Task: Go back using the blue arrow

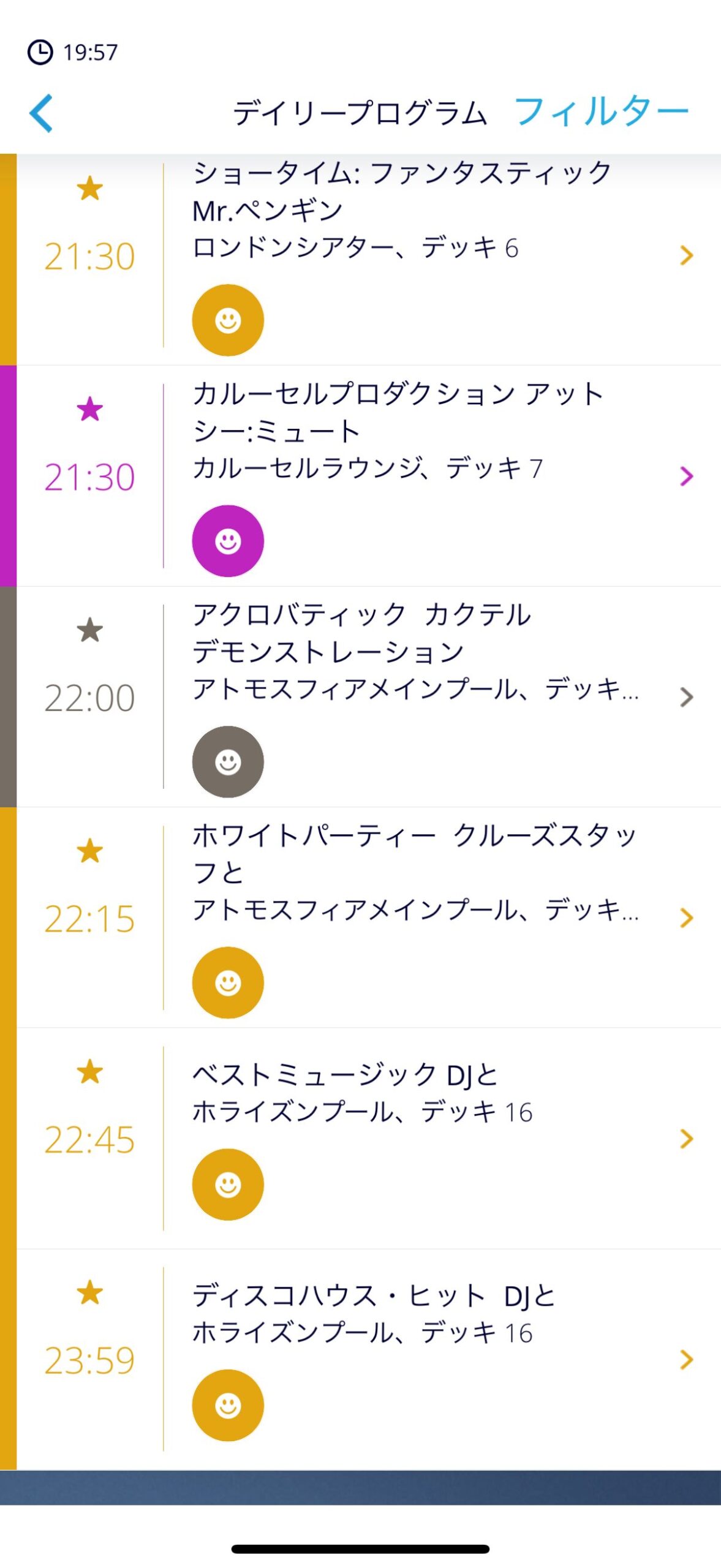Action: point(41,113)
